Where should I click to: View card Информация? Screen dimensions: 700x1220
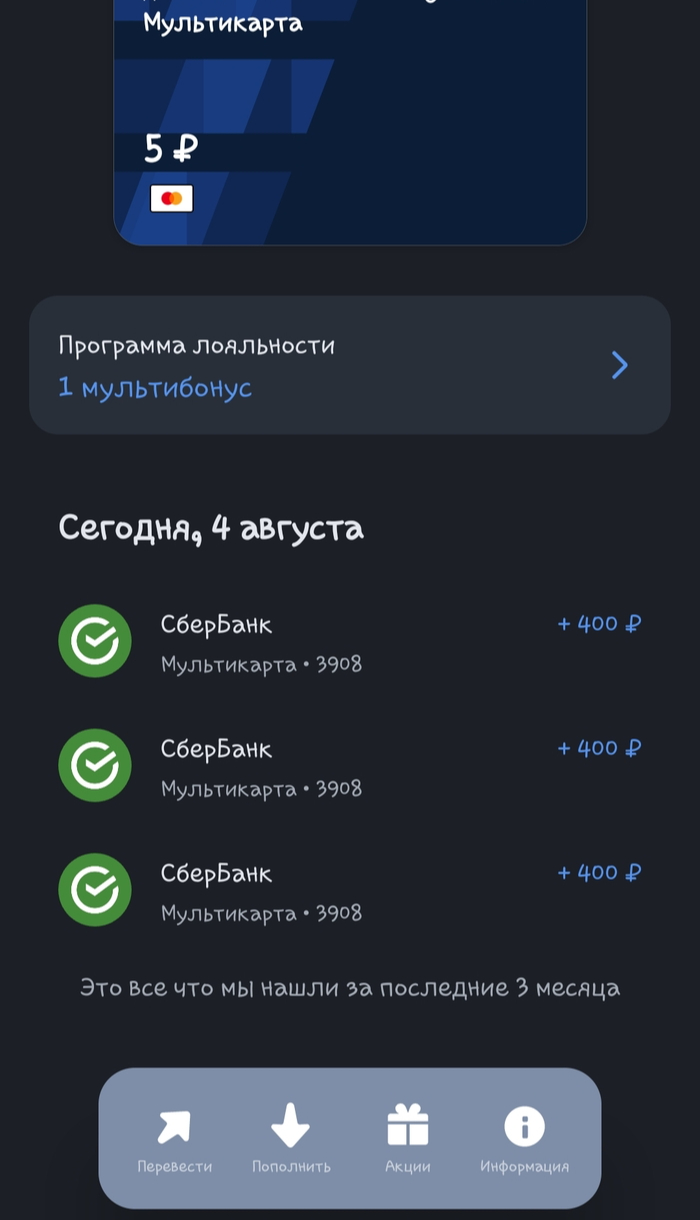pos(524,1139)
